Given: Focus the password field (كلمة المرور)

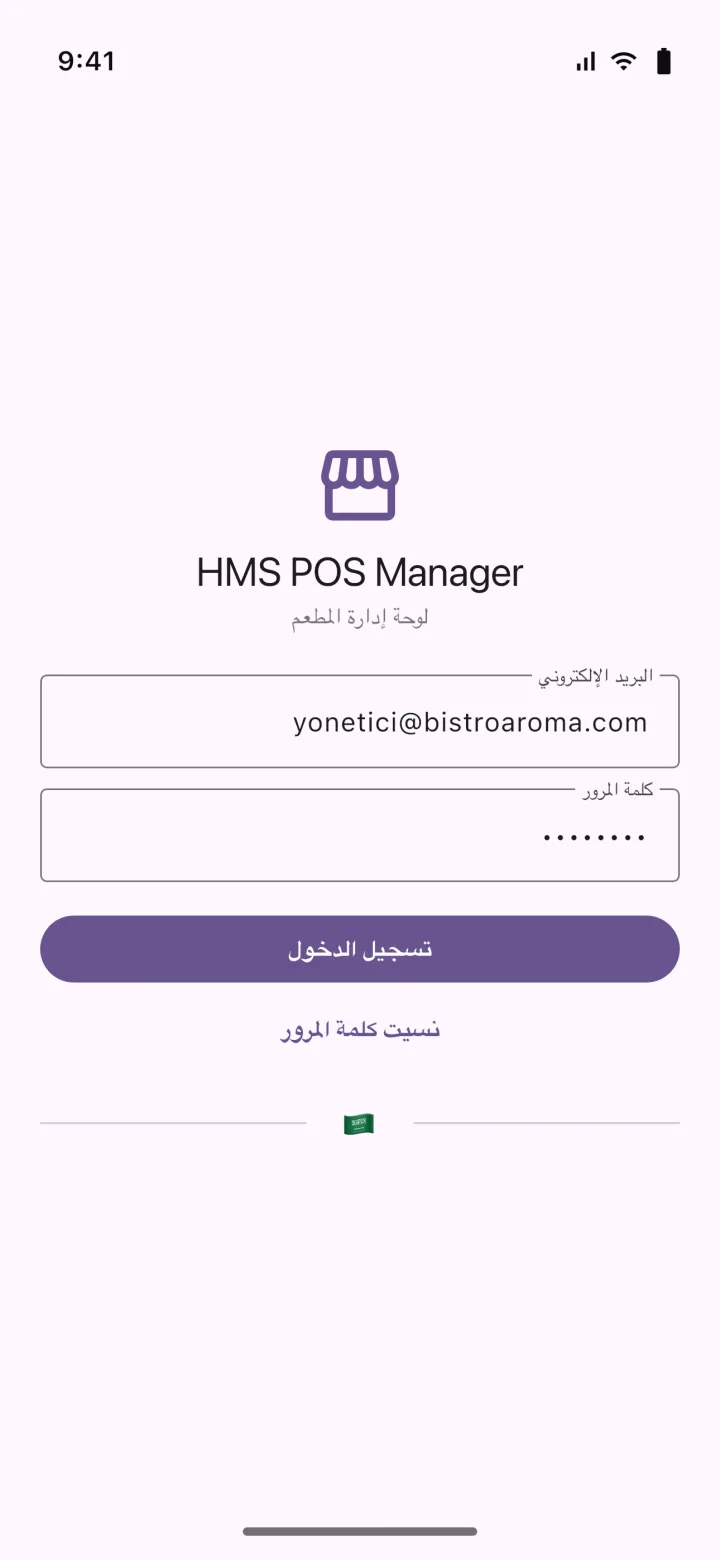Looking at the screenshot, I should click(360, 835).
